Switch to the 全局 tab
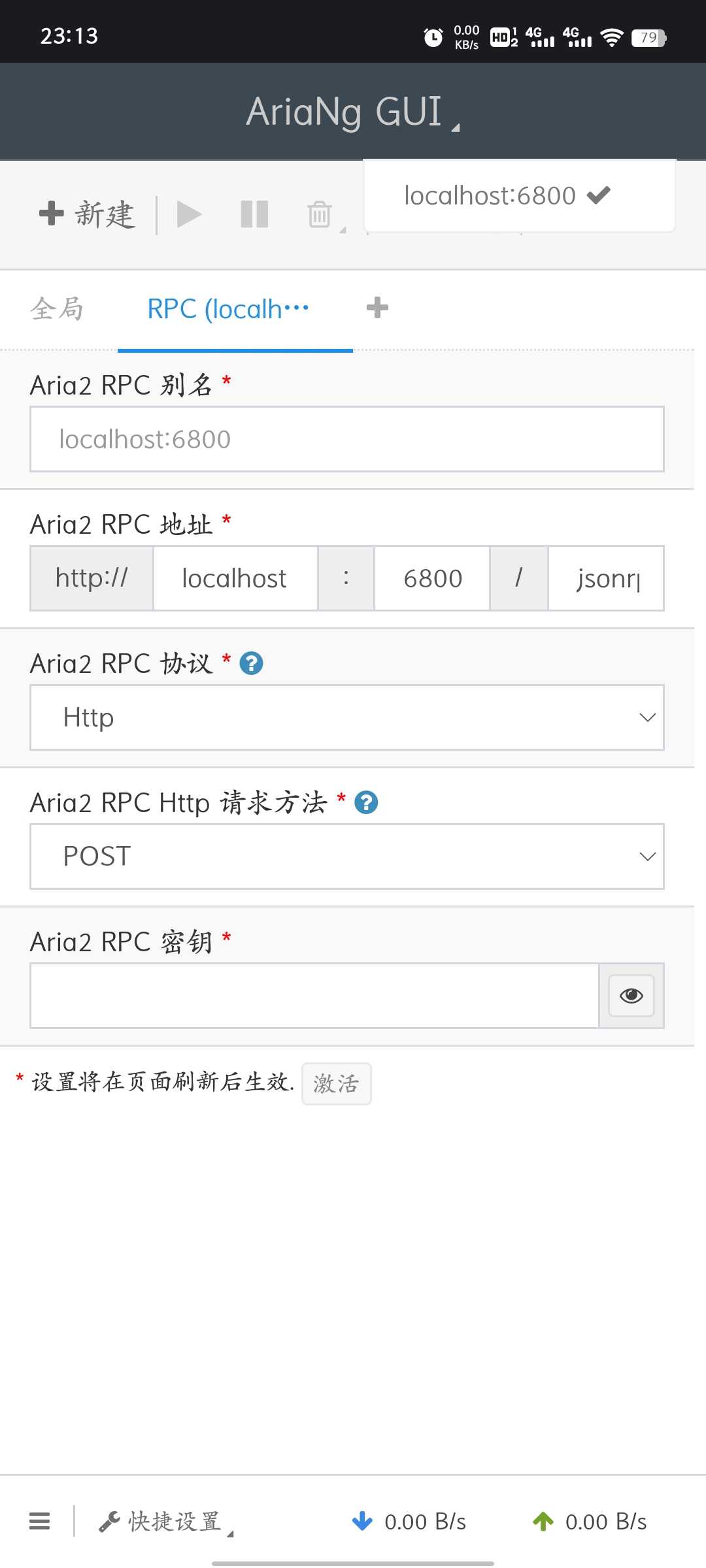706x1568 pixels. (57, 309)
